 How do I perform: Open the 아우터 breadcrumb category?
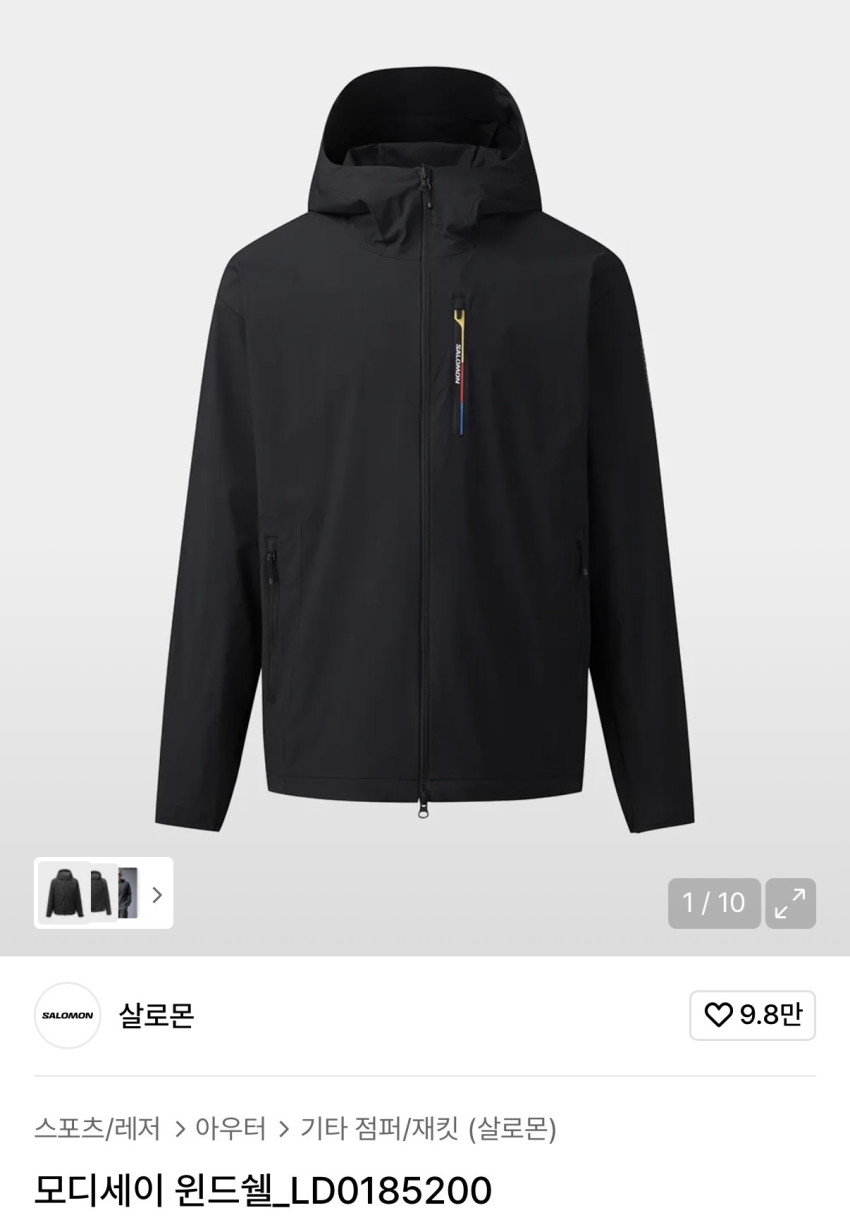click(x=230, y=1129)
